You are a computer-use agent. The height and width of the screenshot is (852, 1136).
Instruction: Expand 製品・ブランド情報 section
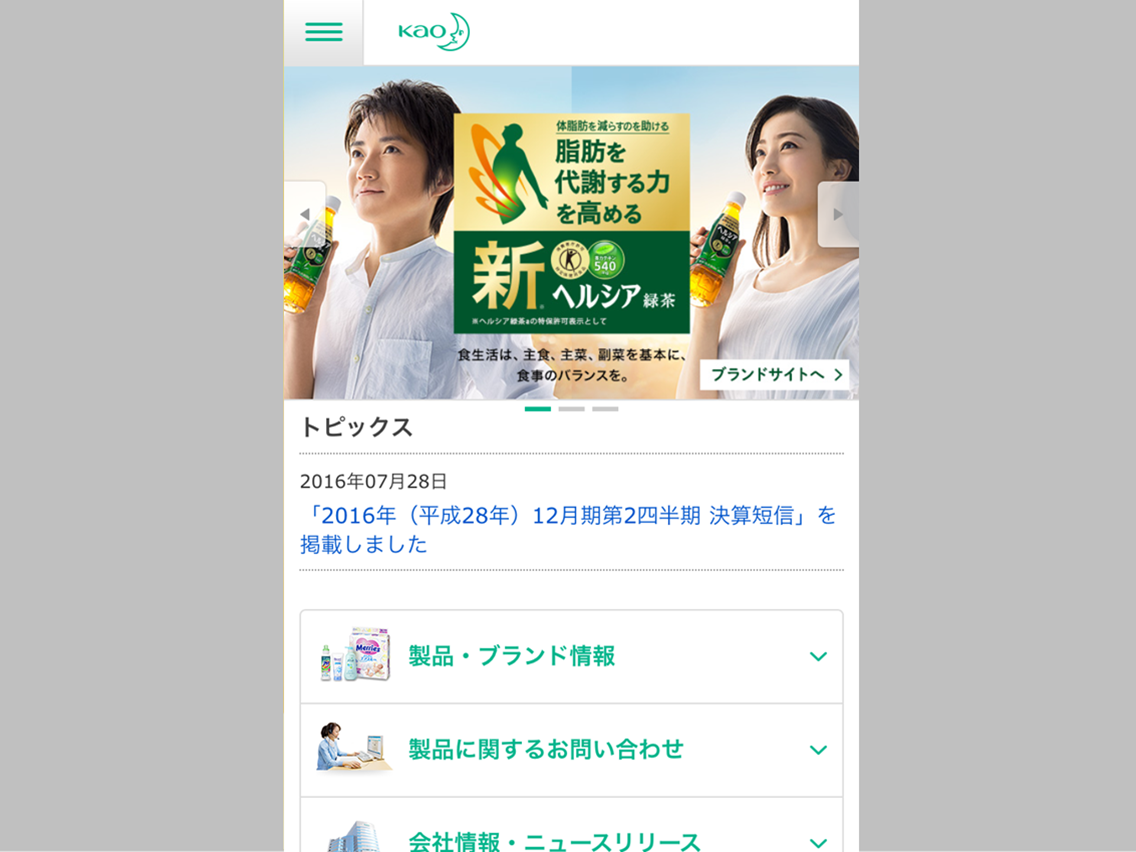click(571, 657)
